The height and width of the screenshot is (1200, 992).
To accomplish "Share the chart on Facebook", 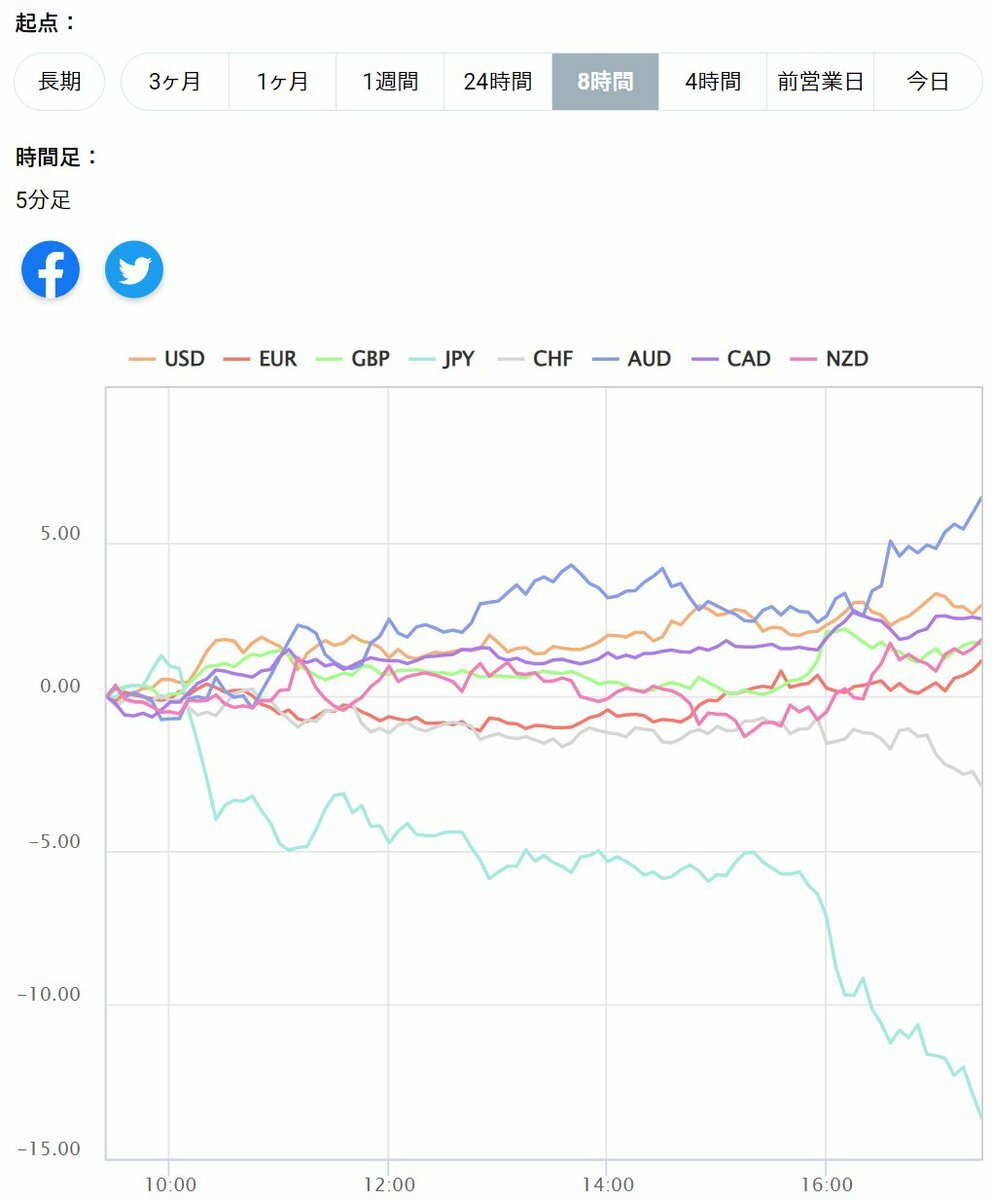I will tap(51, 270).
